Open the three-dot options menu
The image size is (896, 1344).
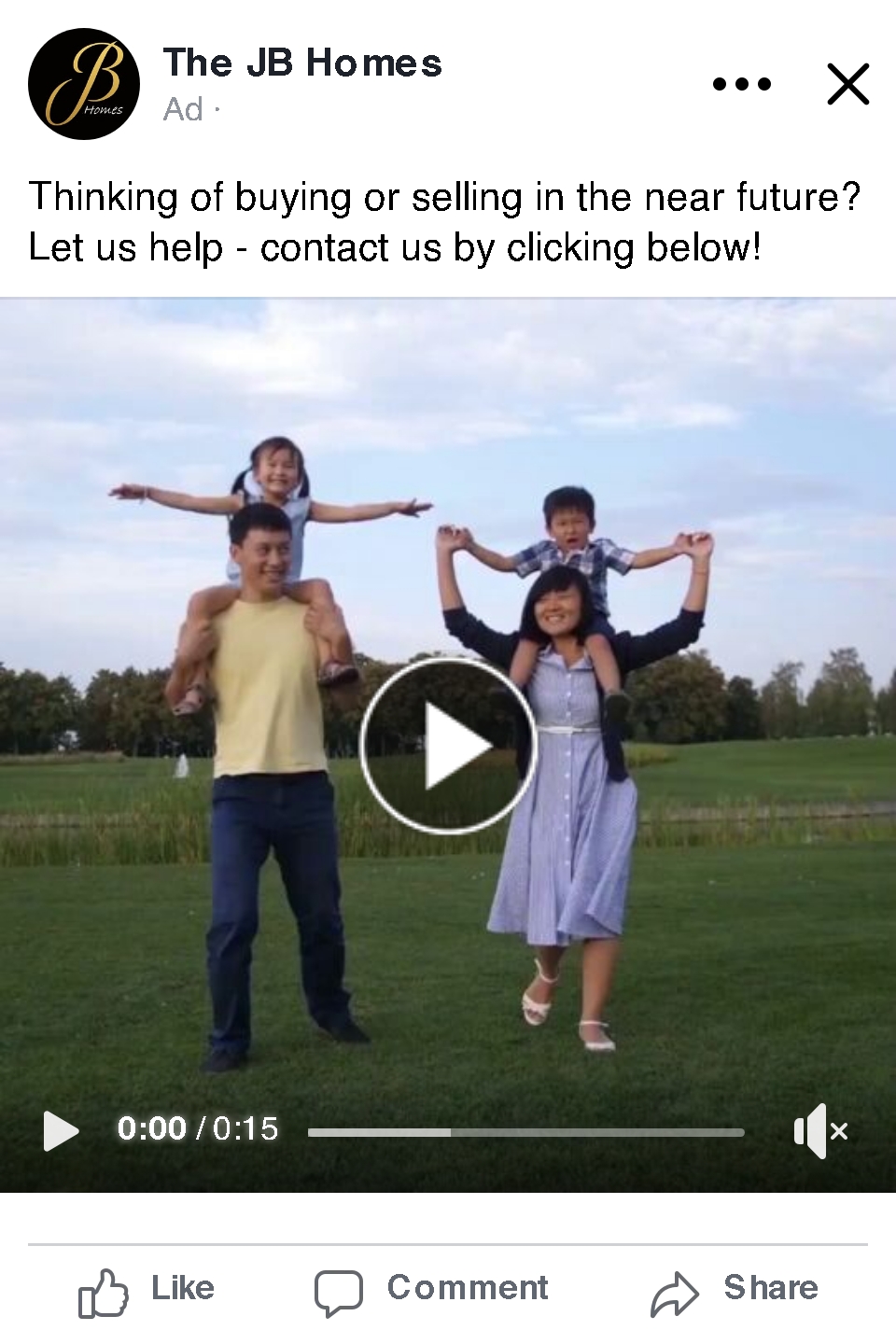point(742,84)
